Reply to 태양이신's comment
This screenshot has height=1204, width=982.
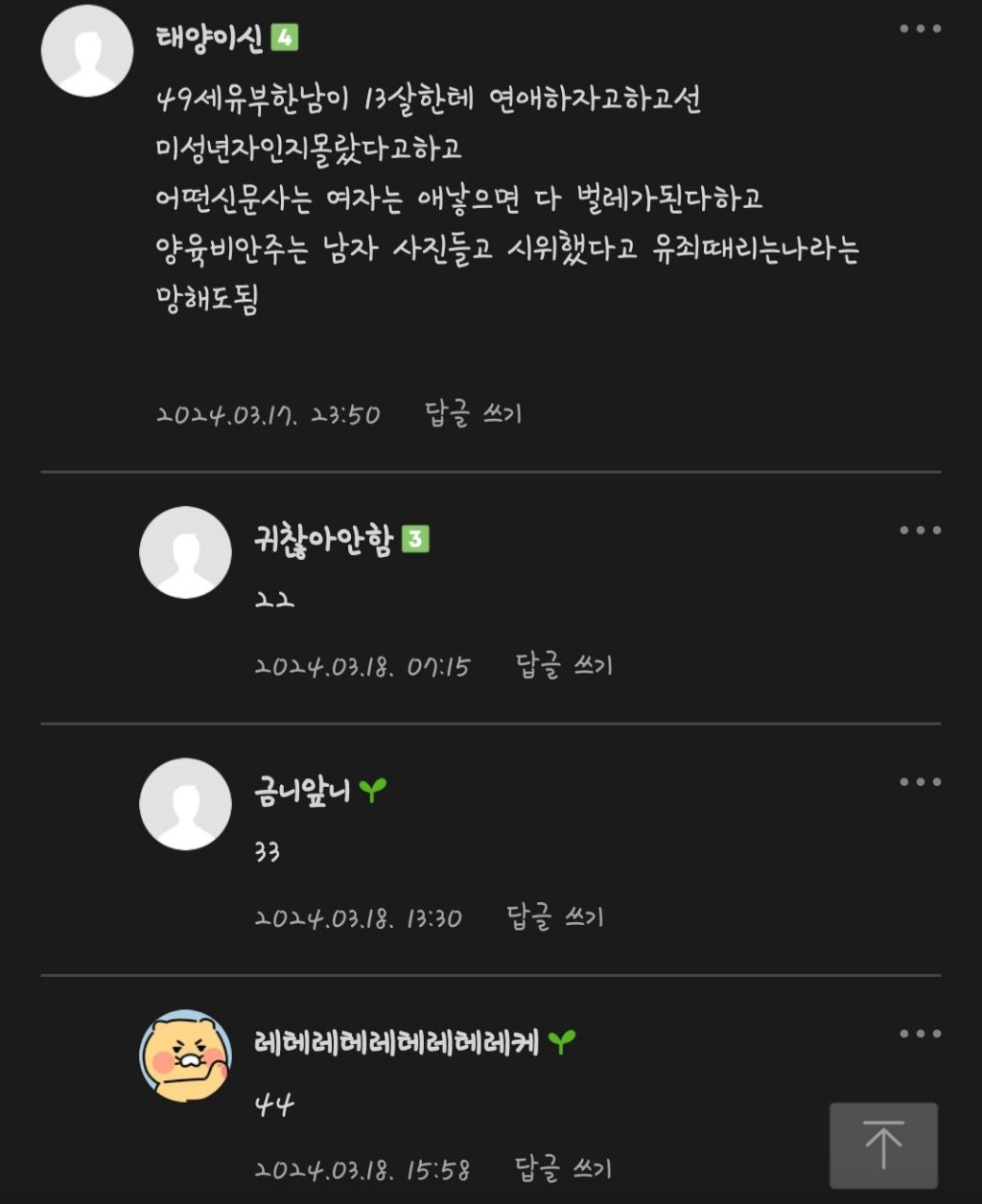pyautogui.click(x=473, y=415)
